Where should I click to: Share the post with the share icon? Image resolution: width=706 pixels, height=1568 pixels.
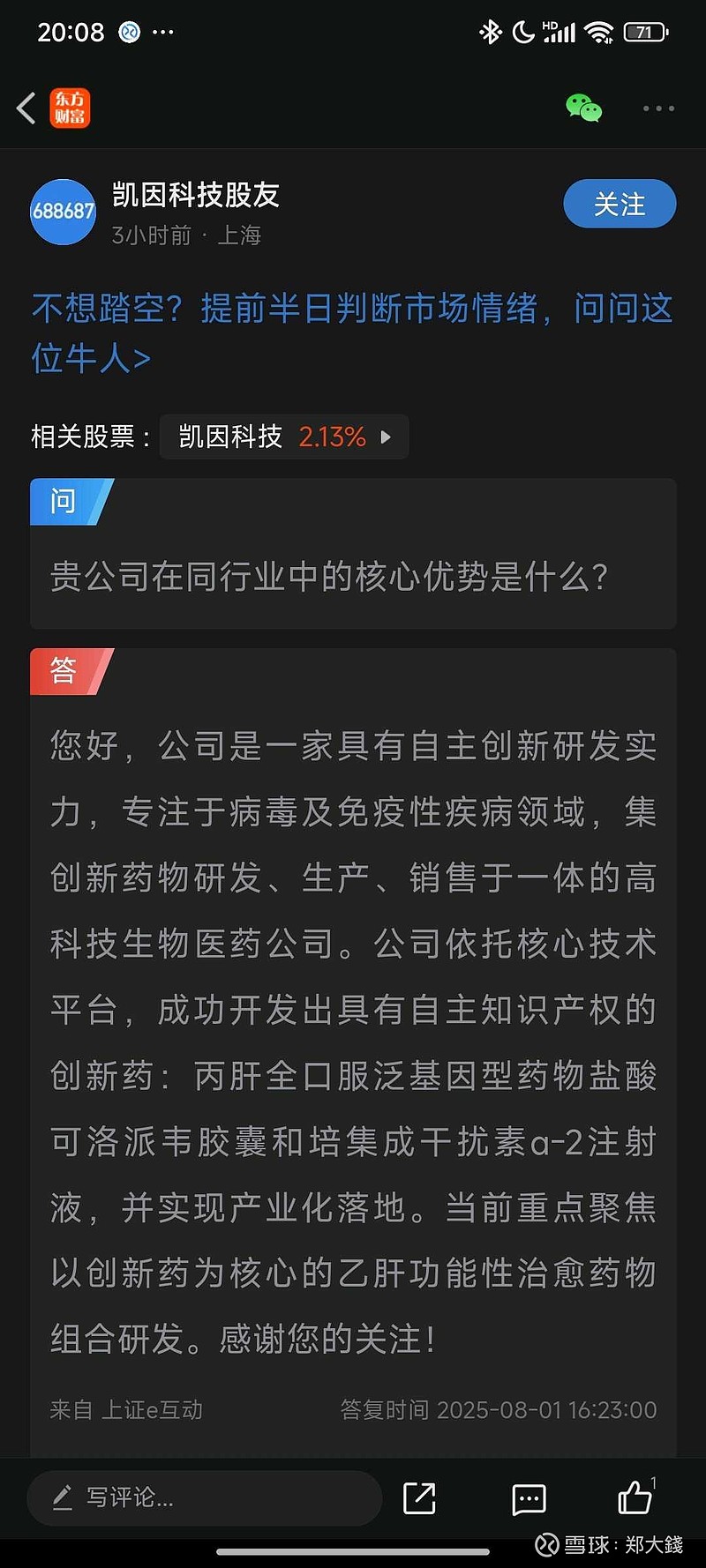click(x=419, y=1498)
